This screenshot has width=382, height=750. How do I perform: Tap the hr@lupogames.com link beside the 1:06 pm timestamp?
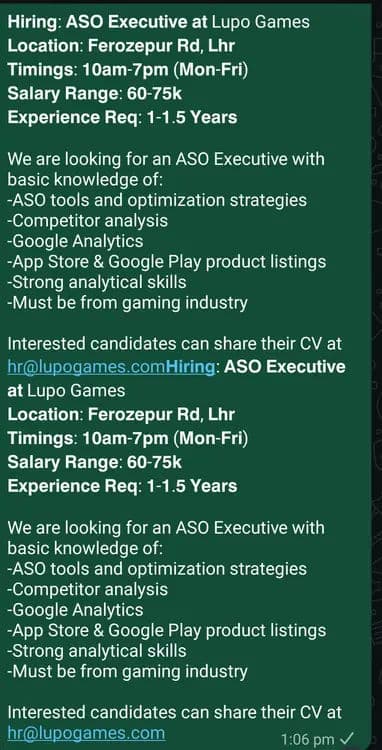pyautogui.click(x=86, y=733)
